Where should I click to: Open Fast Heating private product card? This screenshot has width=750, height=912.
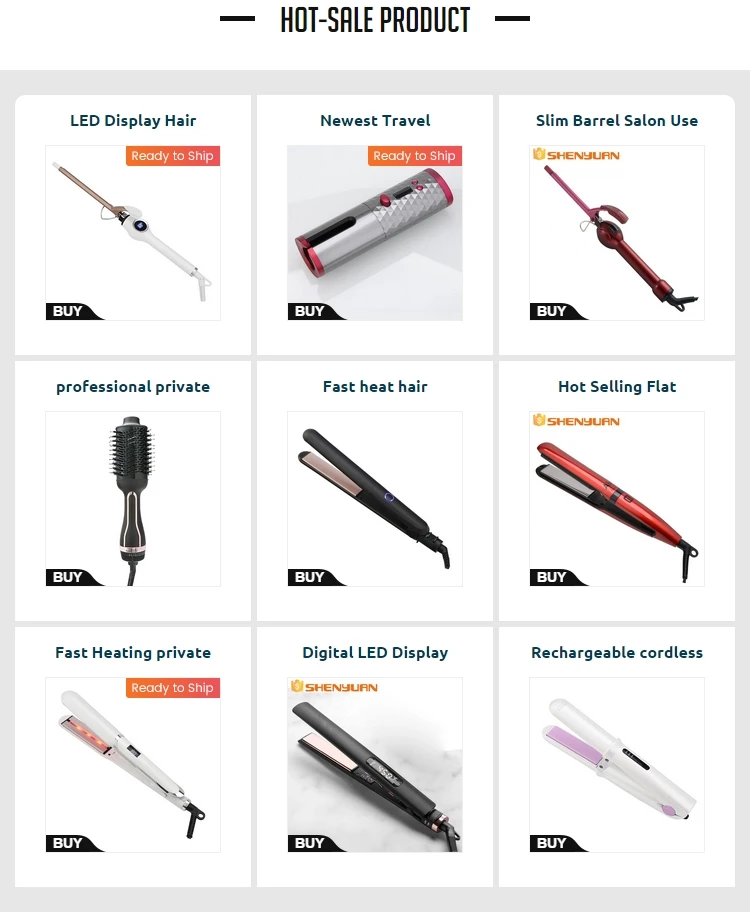133,757
